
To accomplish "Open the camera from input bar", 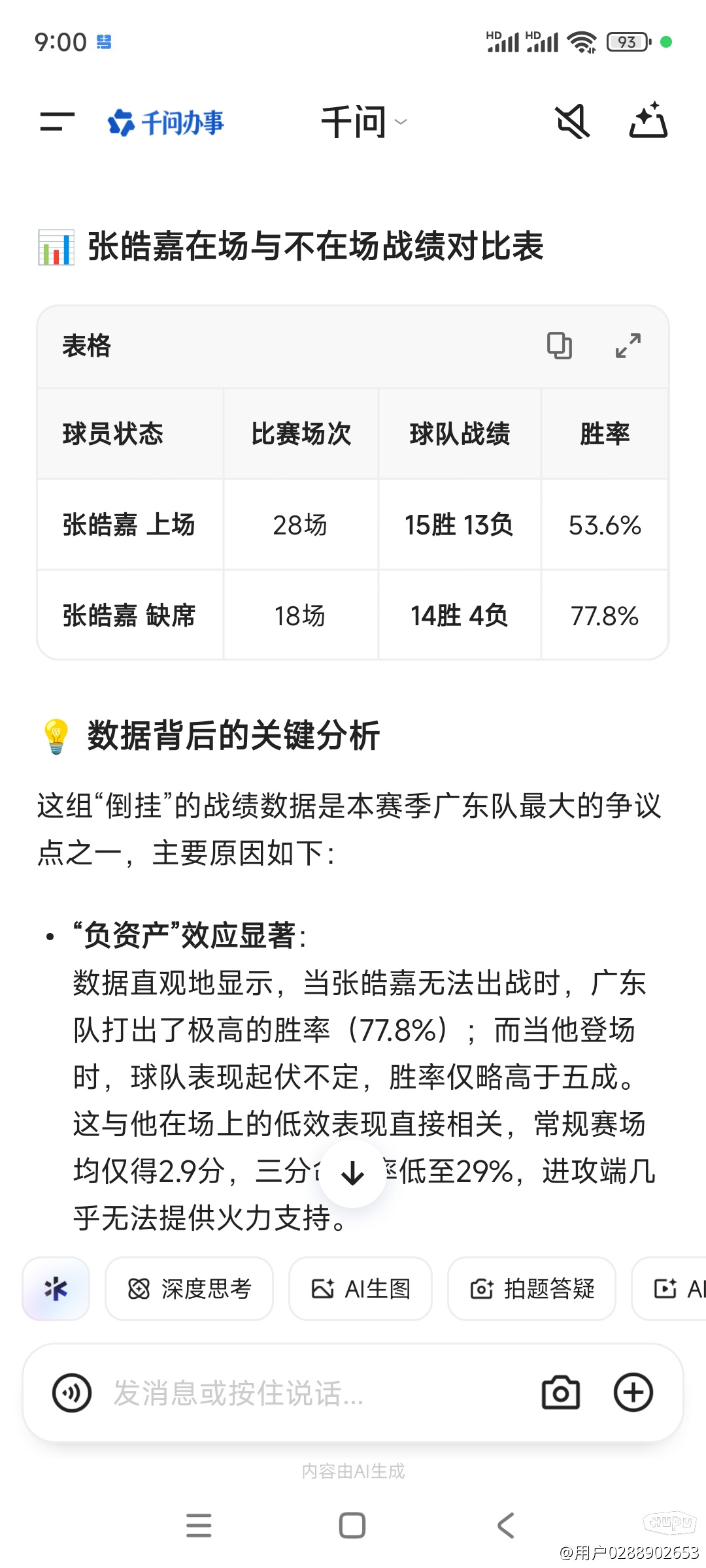I will 561,1392.
